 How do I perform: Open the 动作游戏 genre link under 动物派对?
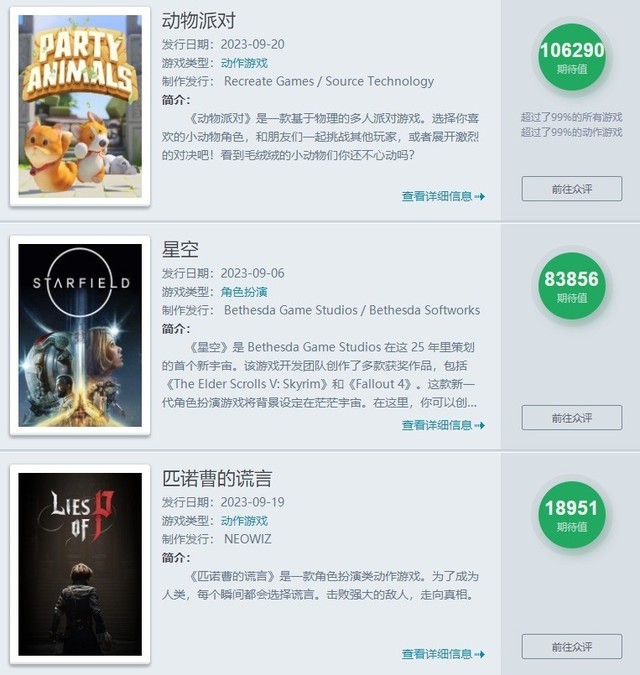click(244, 63)
